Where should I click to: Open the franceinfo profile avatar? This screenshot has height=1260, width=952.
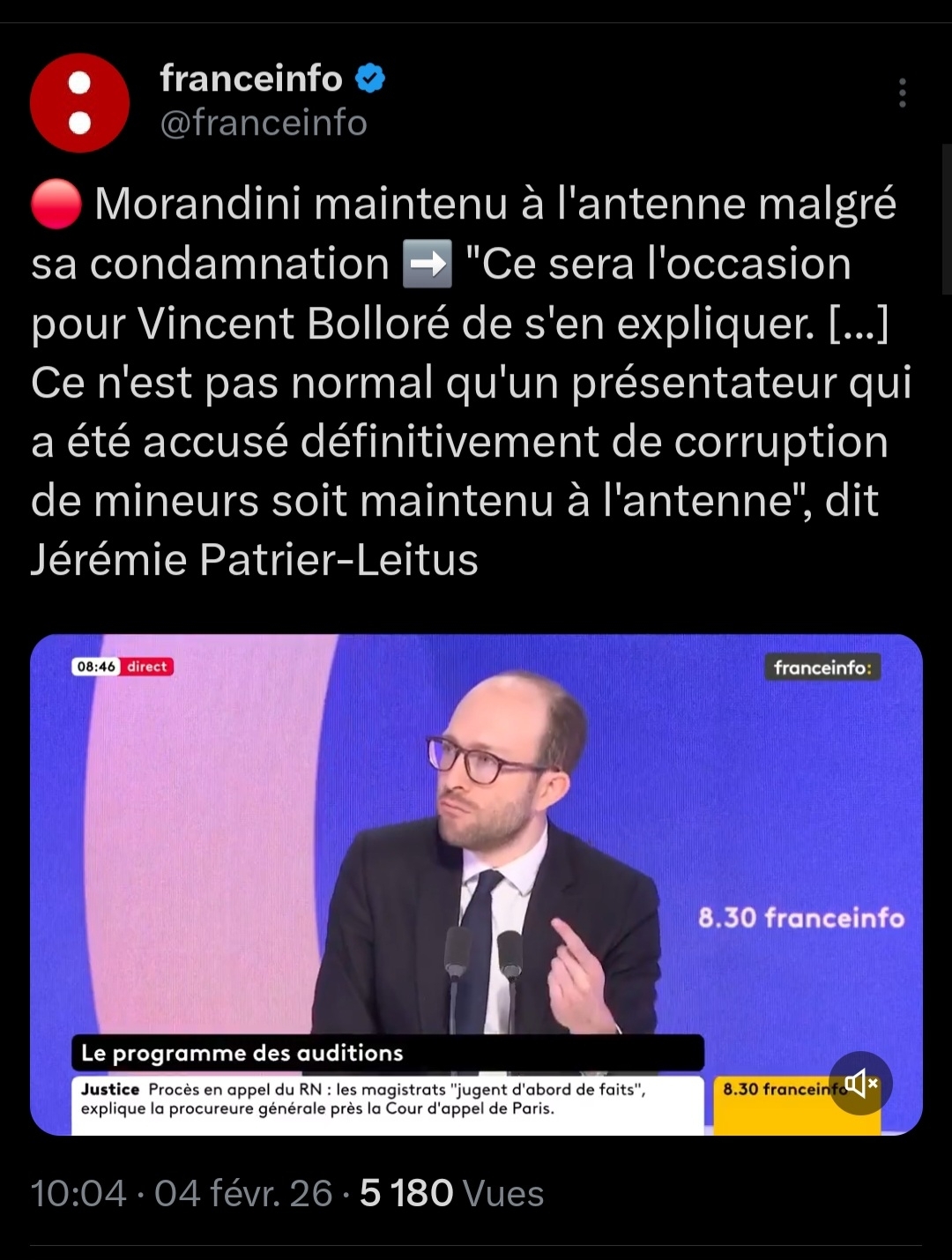click(79, 102)
